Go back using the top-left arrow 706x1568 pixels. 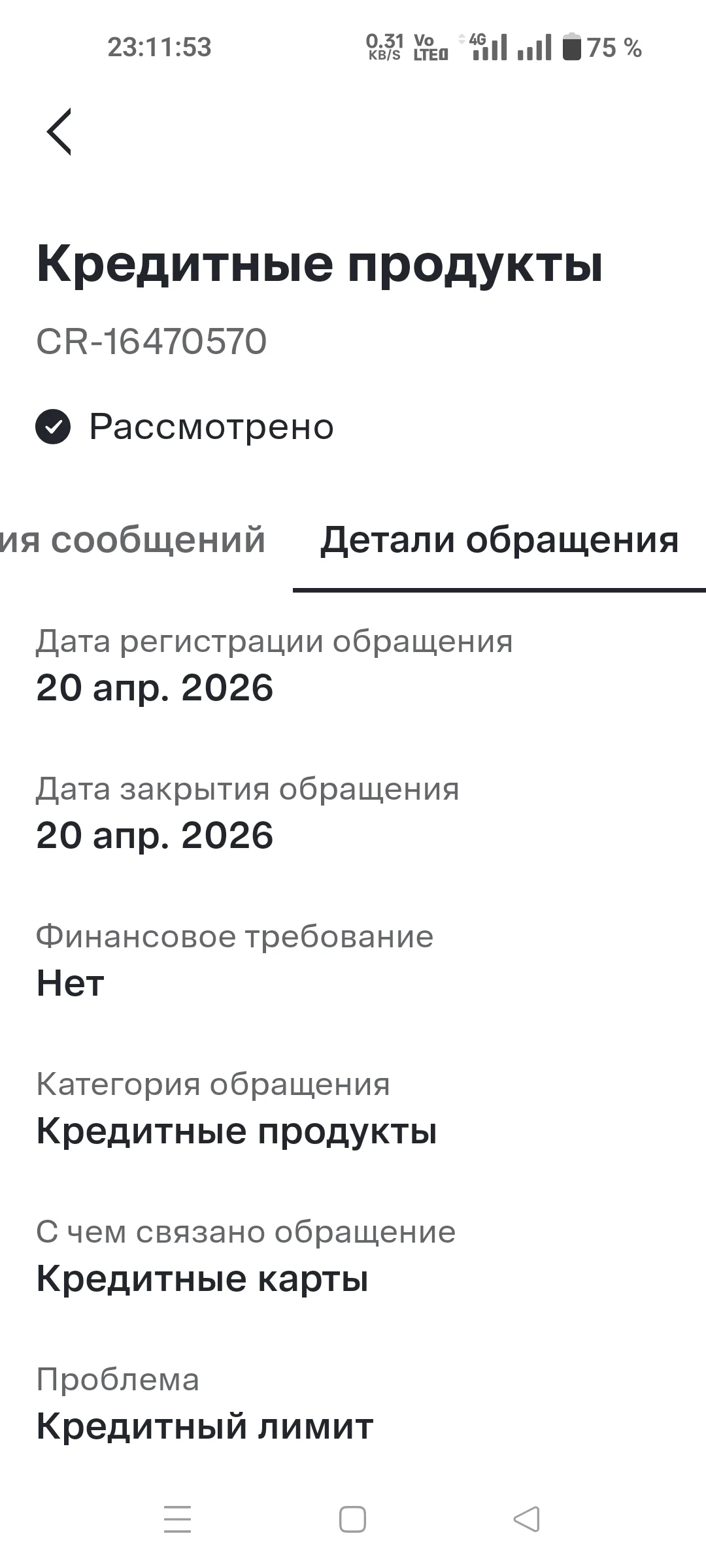coord(59,131)
